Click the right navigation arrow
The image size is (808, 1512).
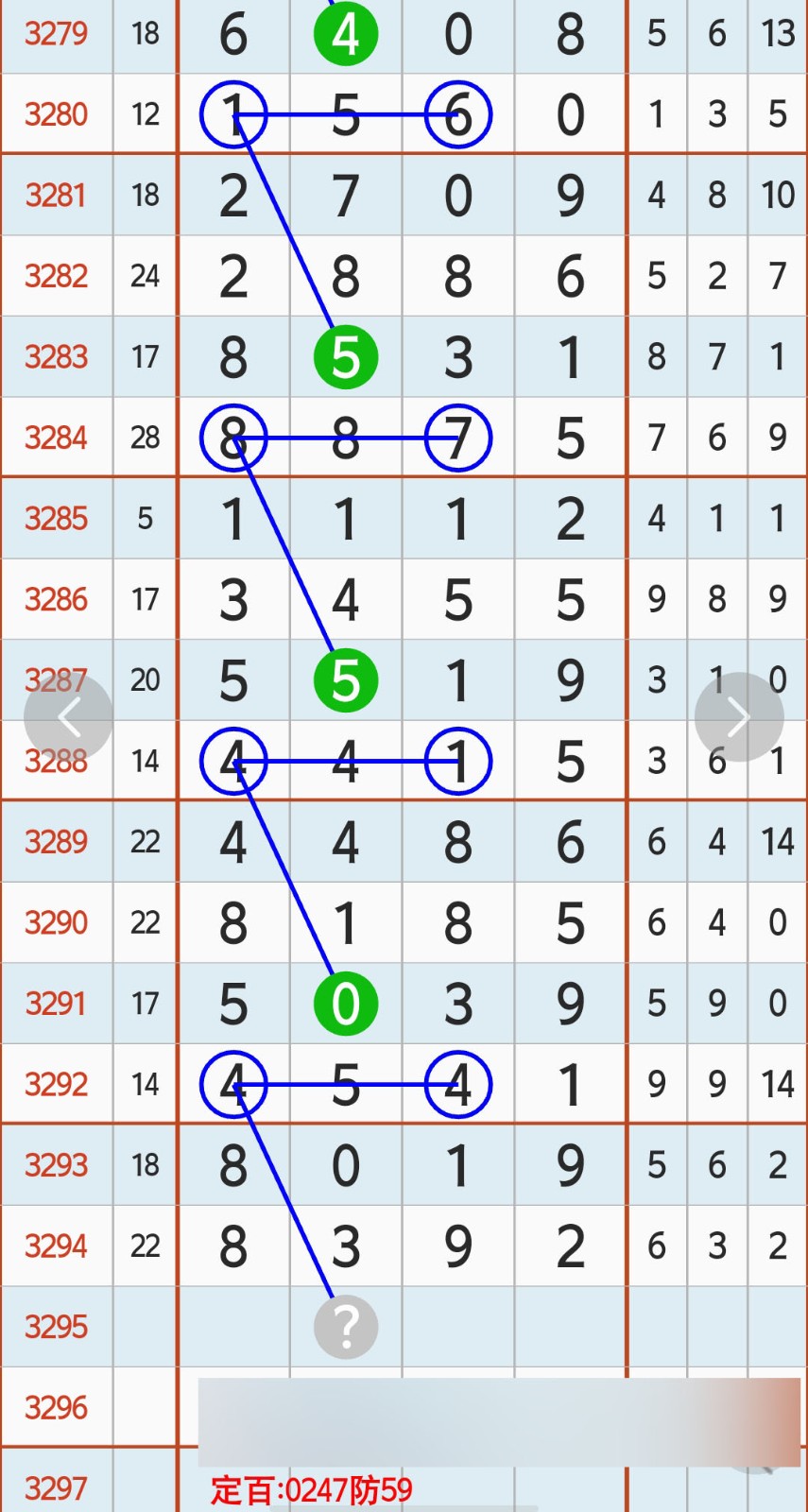pyautogui.click(x=739, y=716)
